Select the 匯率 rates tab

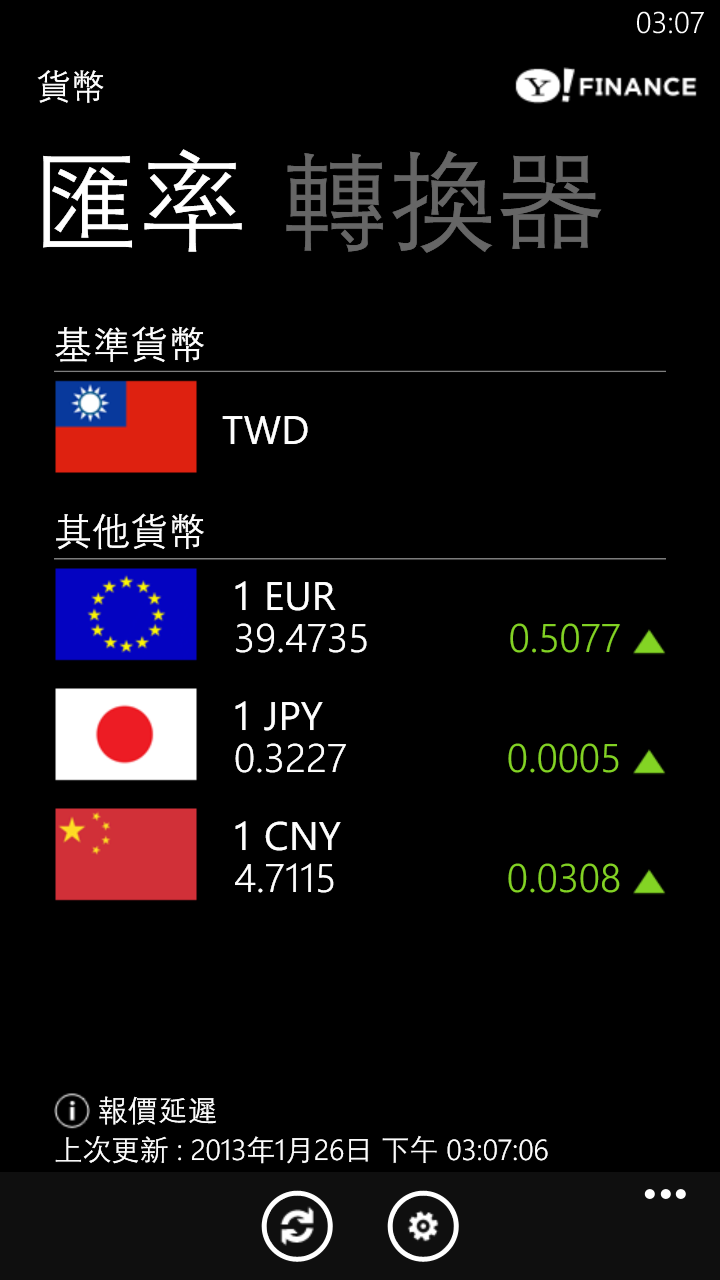click(141, 203)
